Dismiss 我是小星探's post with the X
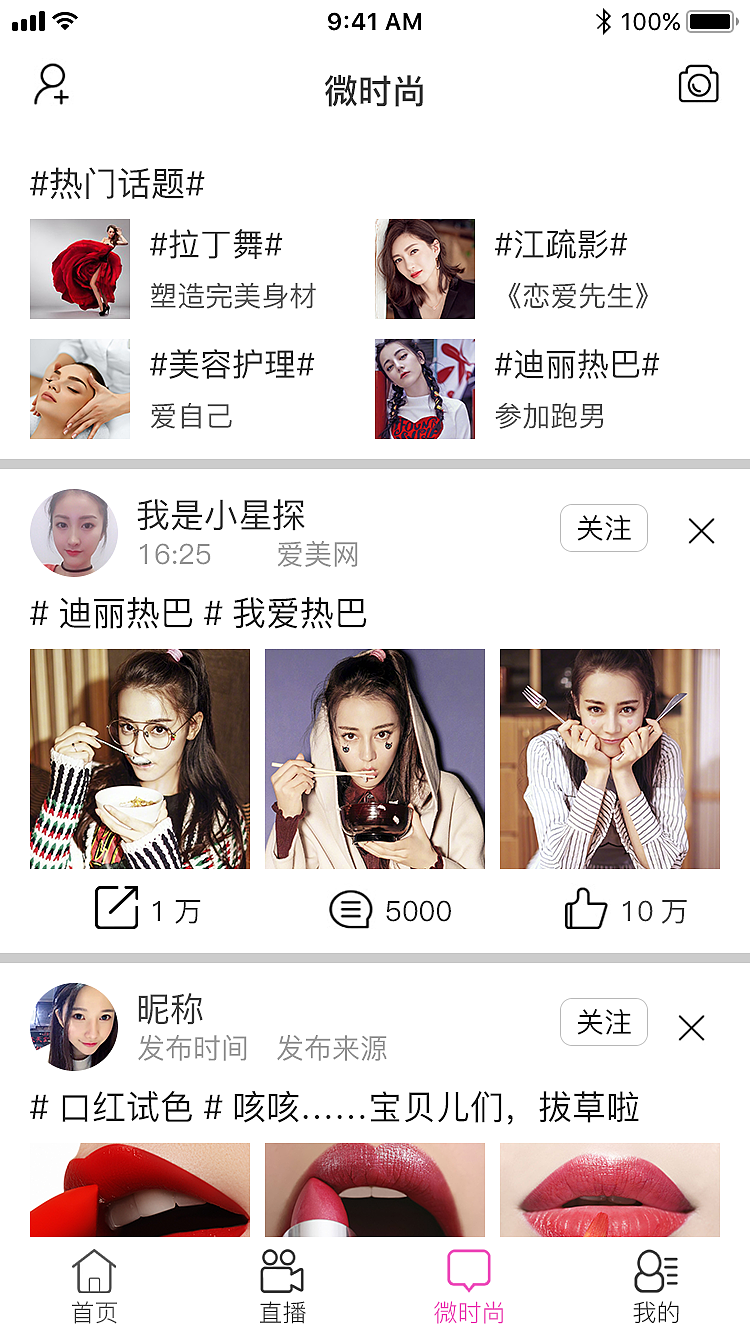Image resolution: width=750 pixels, height=1334 pixels. pos(702,530)
